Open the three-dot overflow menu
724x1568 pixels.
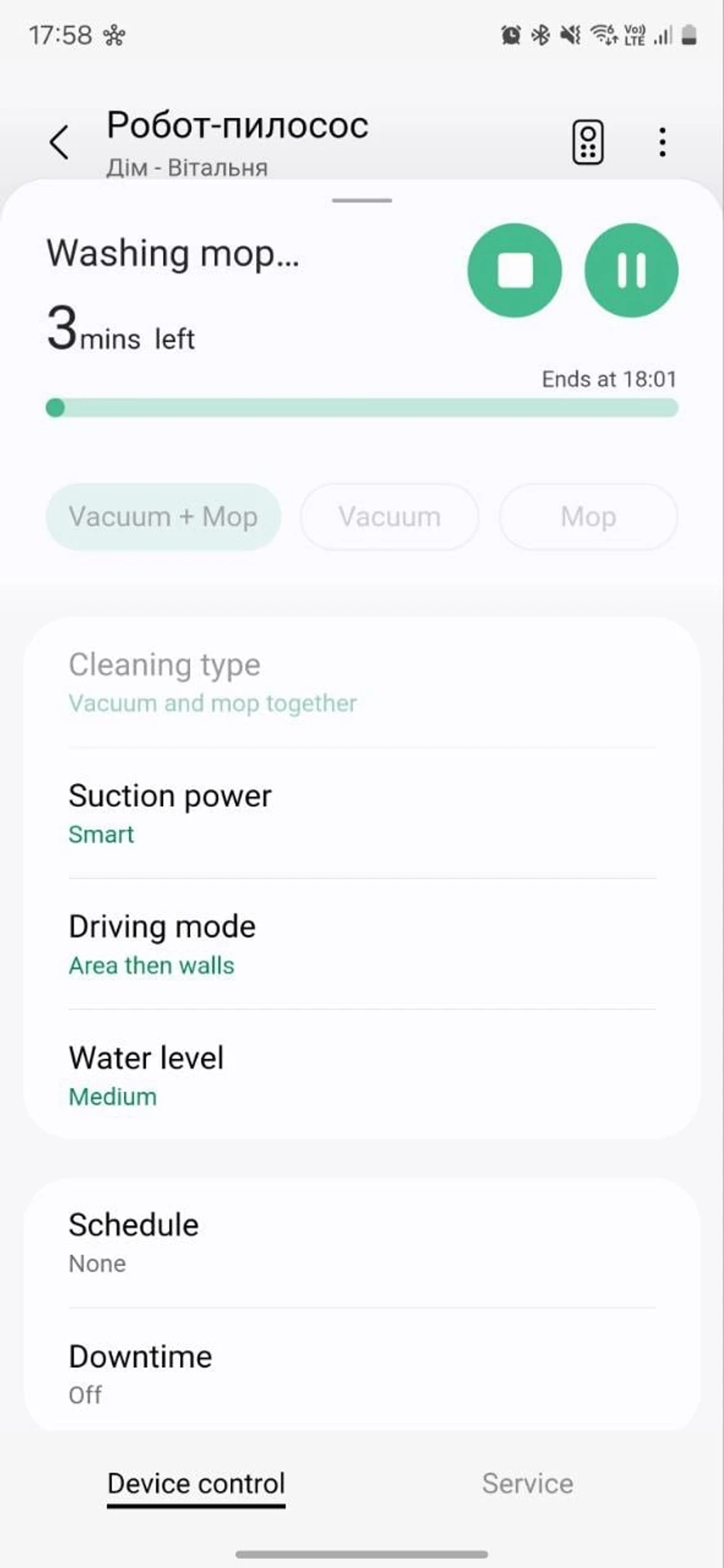coord(662,143)
